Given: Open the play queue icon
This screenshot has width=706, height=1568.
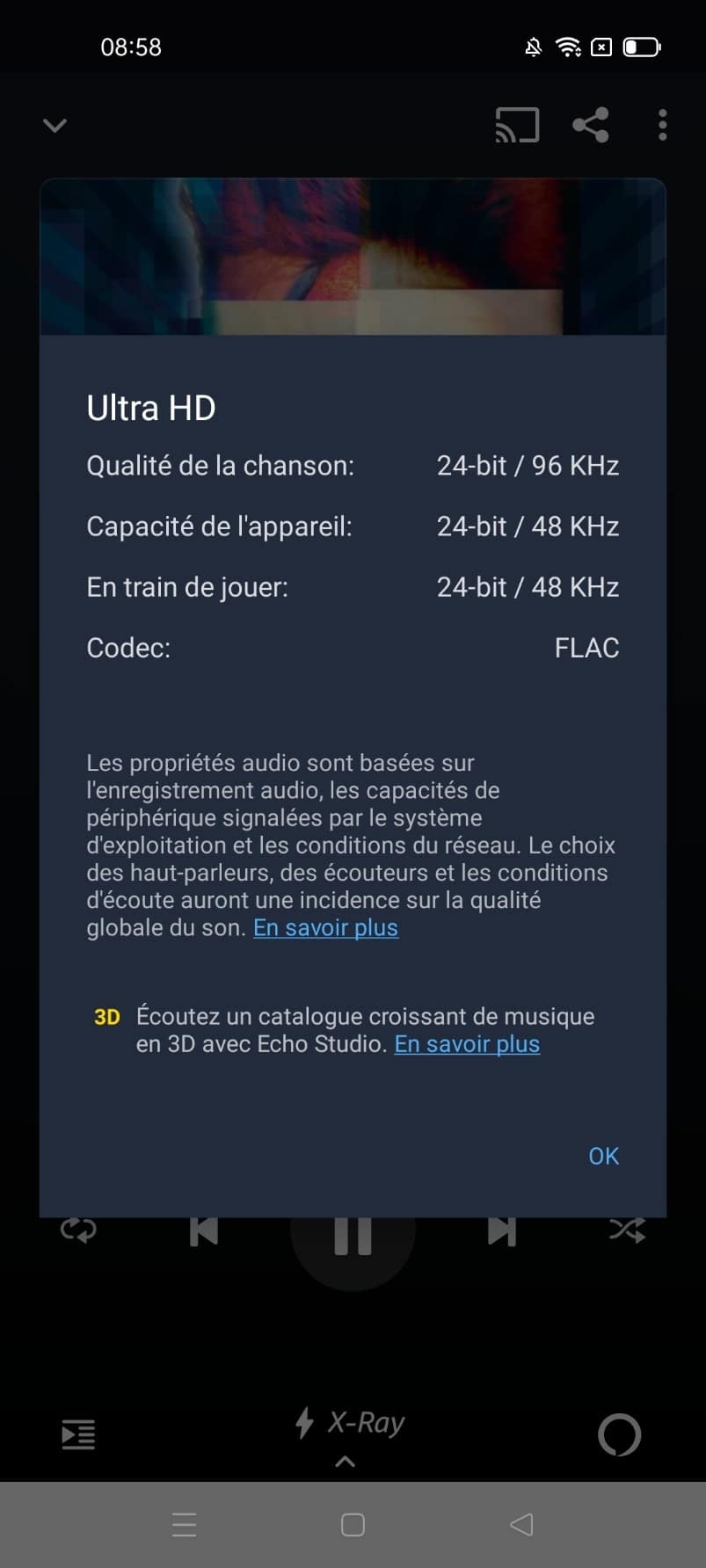Looking at the screenshot, I should point(78,1434).
